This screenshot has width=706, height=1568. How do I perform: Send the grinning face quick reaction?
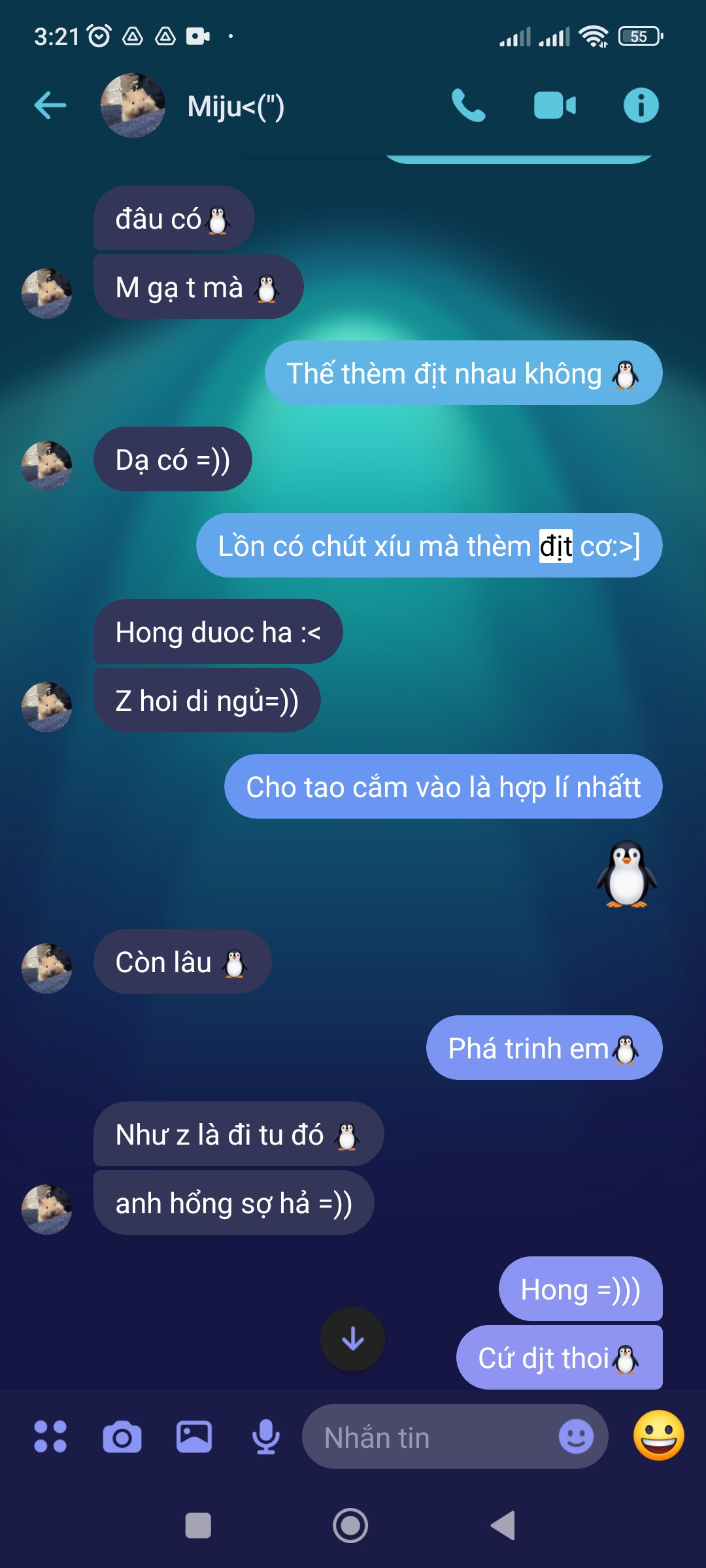[x=658, y=1435]
